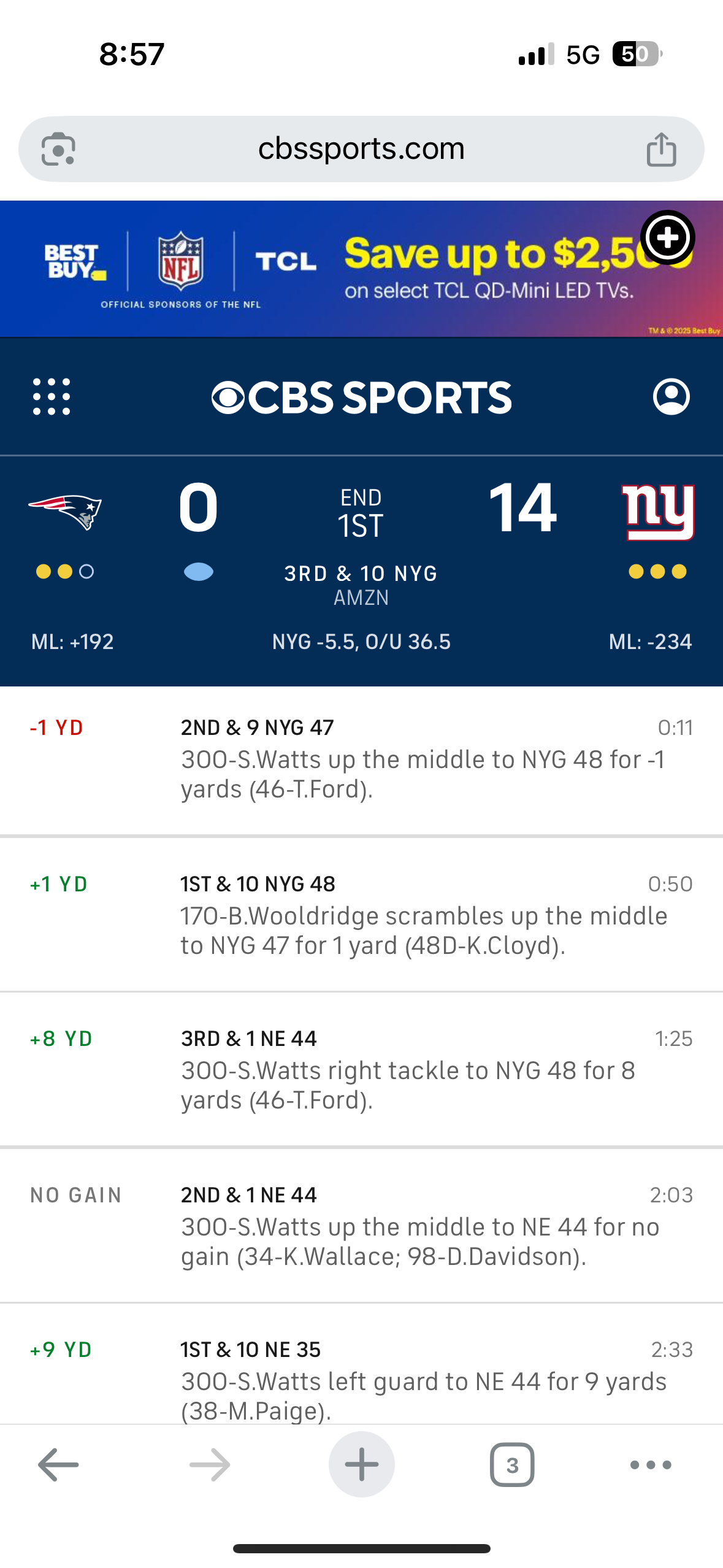Share this page
Screen dimensions: 723x1568
pyautogui.click(x=661, y=149)
